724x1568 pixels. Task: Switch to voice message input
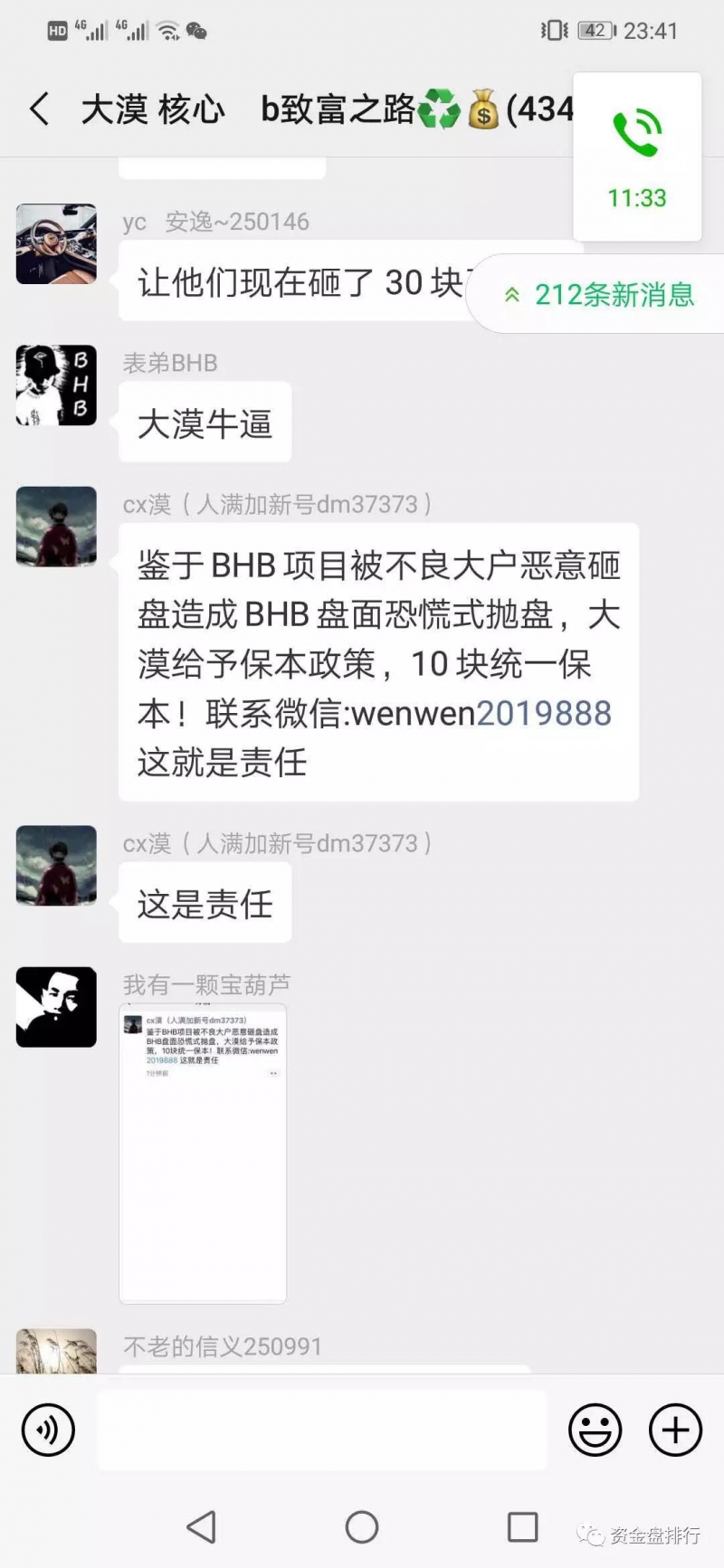click(48, 1430)
